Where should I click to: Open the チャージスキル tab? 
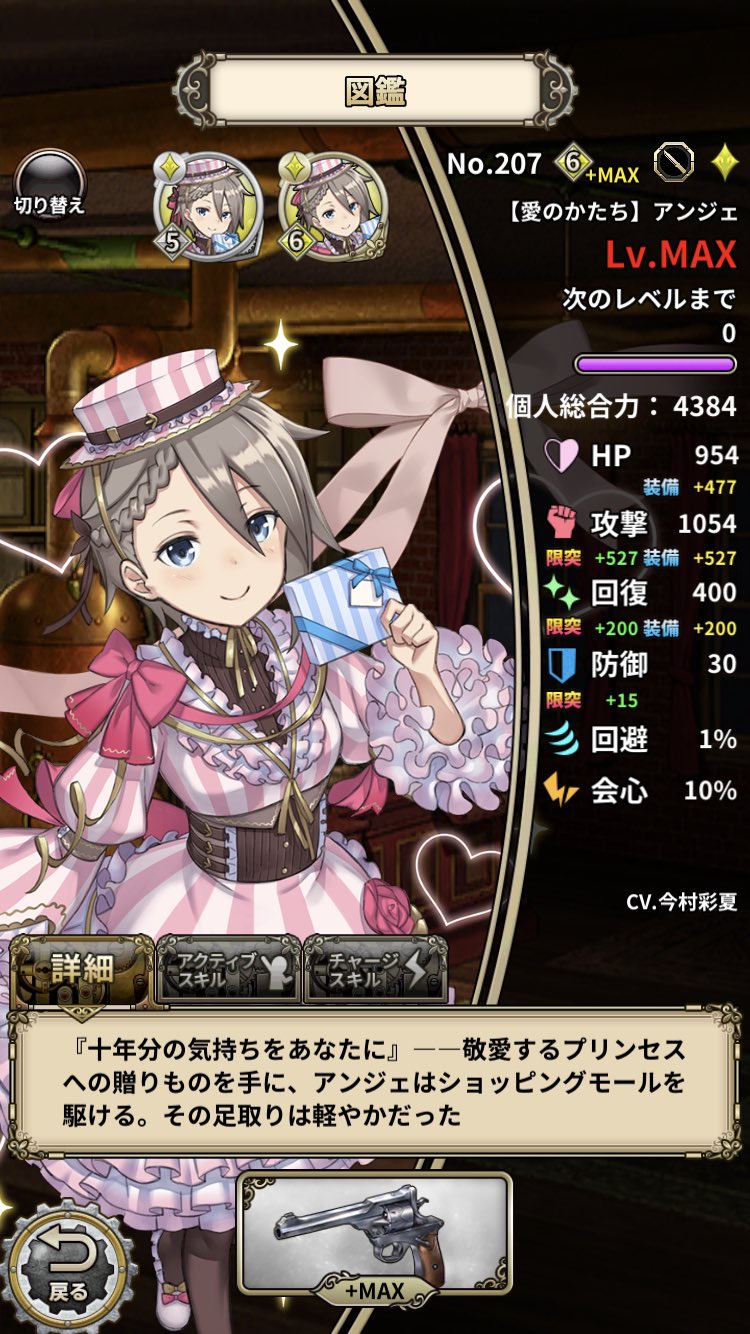pos(375,968)
